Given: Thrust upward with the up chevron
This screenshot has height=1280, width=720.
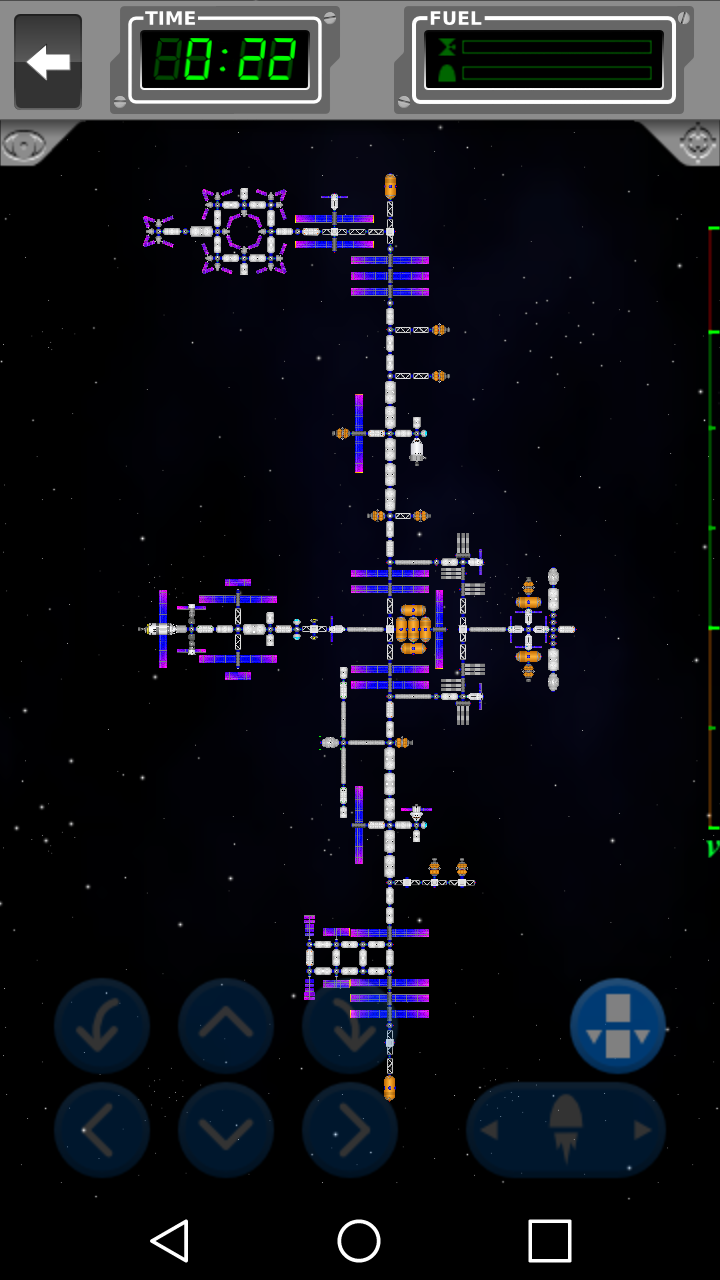Looking at the screenshot, I should (x=226, y=1026).
